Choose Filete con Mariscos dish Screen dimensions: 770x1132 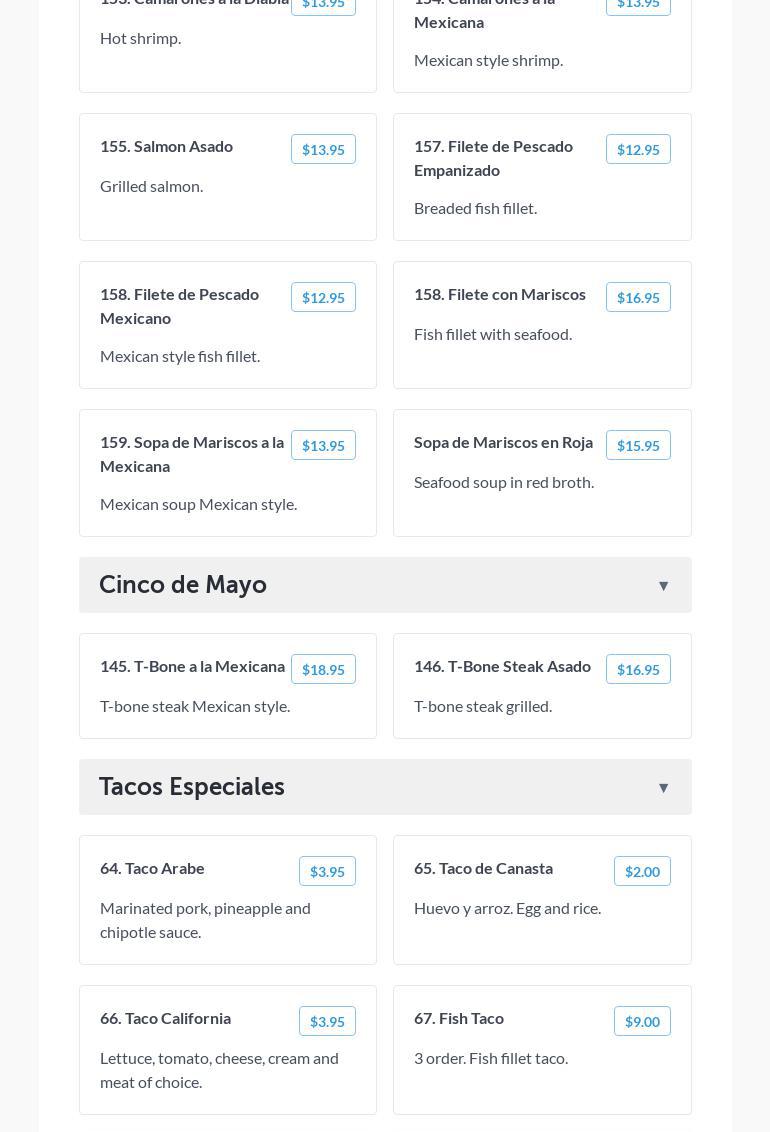(542, 325)
